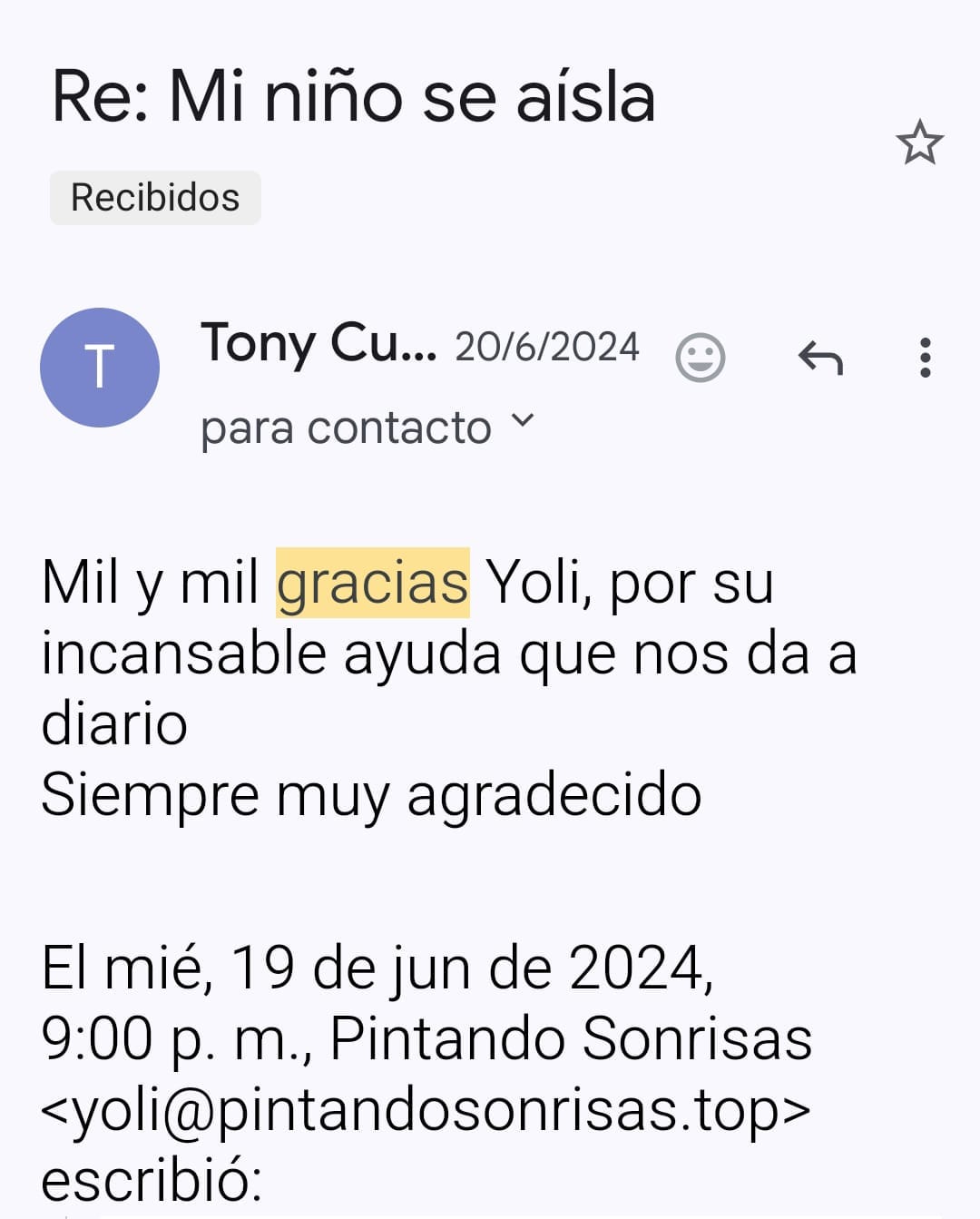Add an emoji reaction to Tony's email

pos(700,357)
